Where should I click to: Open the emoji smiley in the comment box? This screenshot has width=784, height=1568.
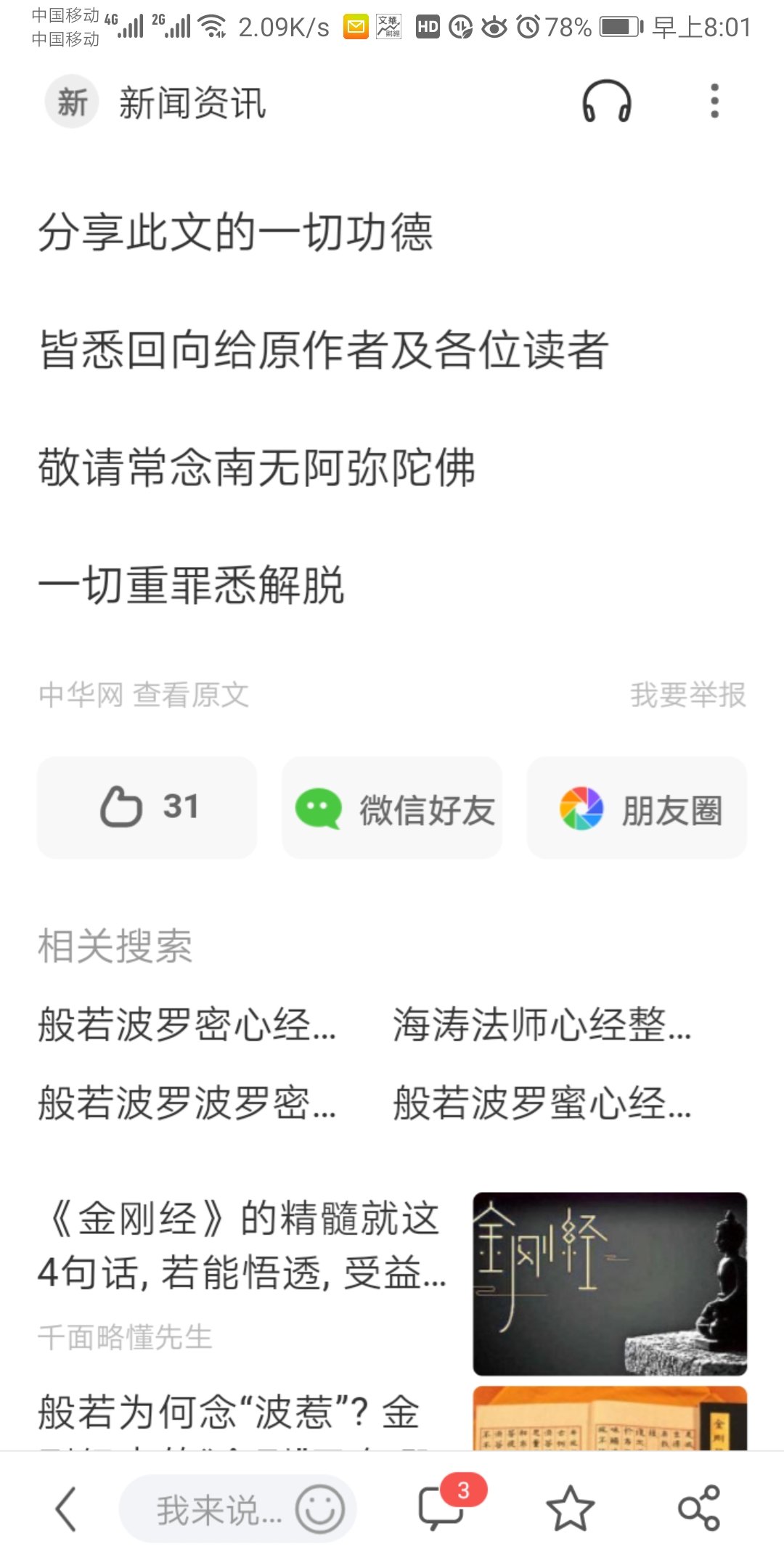(319, 1509)
